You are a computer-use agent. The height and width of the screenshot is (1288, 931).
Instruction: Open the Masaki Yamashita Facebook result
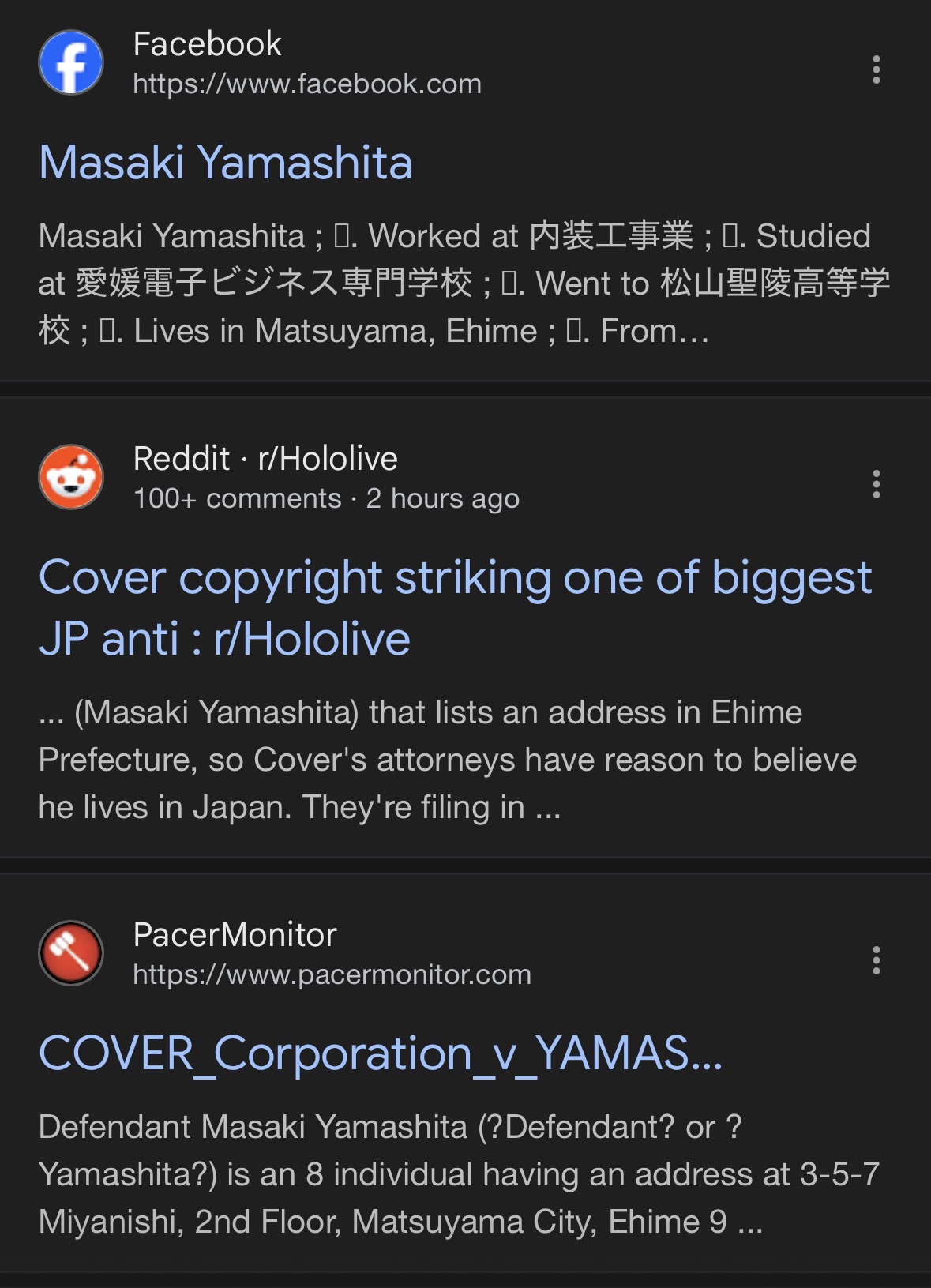coord(226,163)
